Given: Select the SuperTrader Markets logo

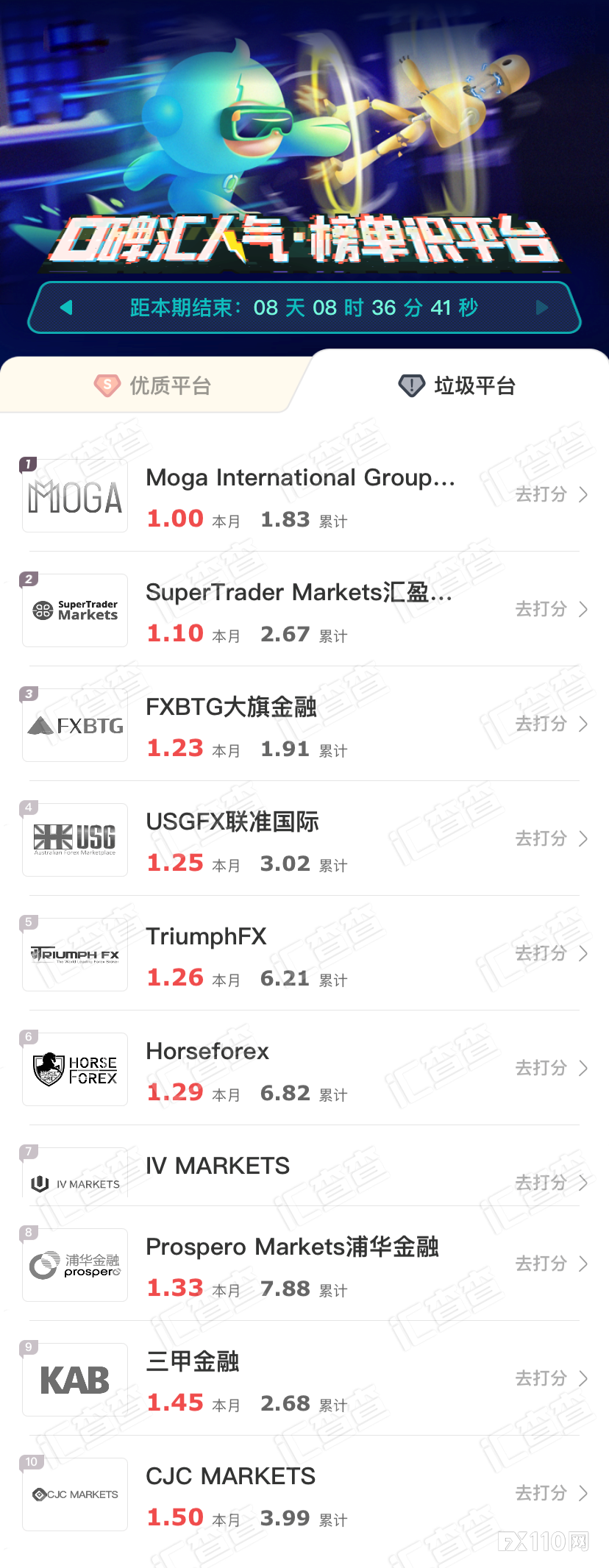Looking at the screenshot, I should (74, 610).
